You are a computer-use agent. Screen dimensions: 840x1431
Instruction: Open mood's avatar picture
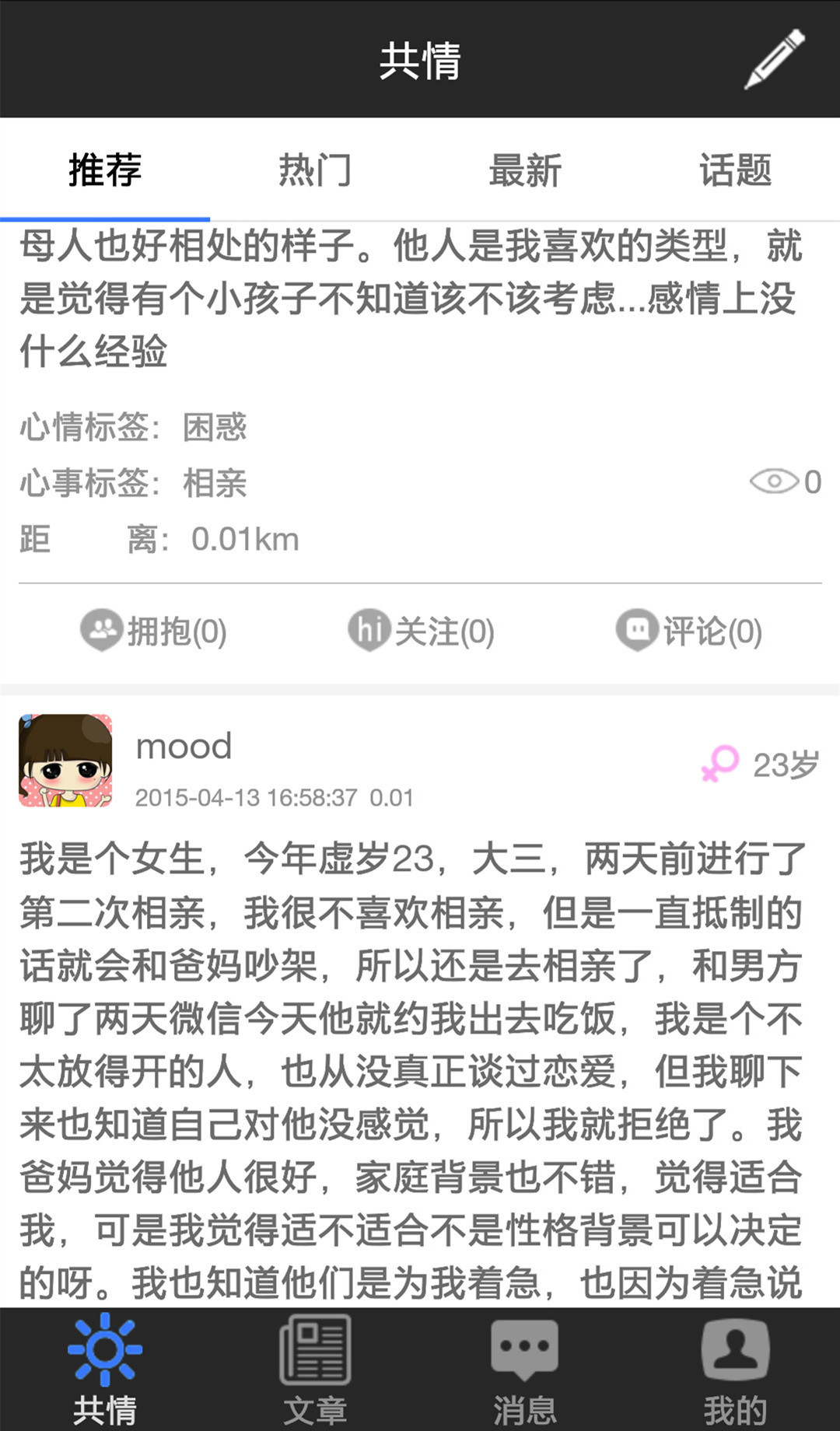tap(65, 761)
